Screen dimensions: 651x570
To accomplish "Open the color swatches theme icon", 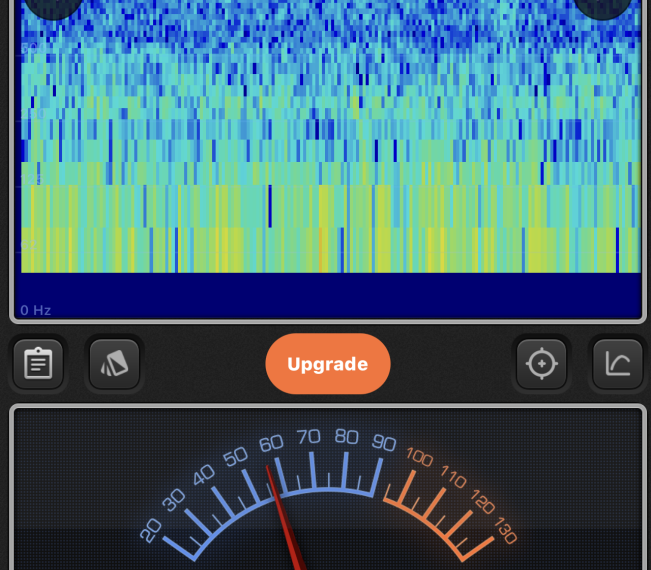I will (114, 364).
